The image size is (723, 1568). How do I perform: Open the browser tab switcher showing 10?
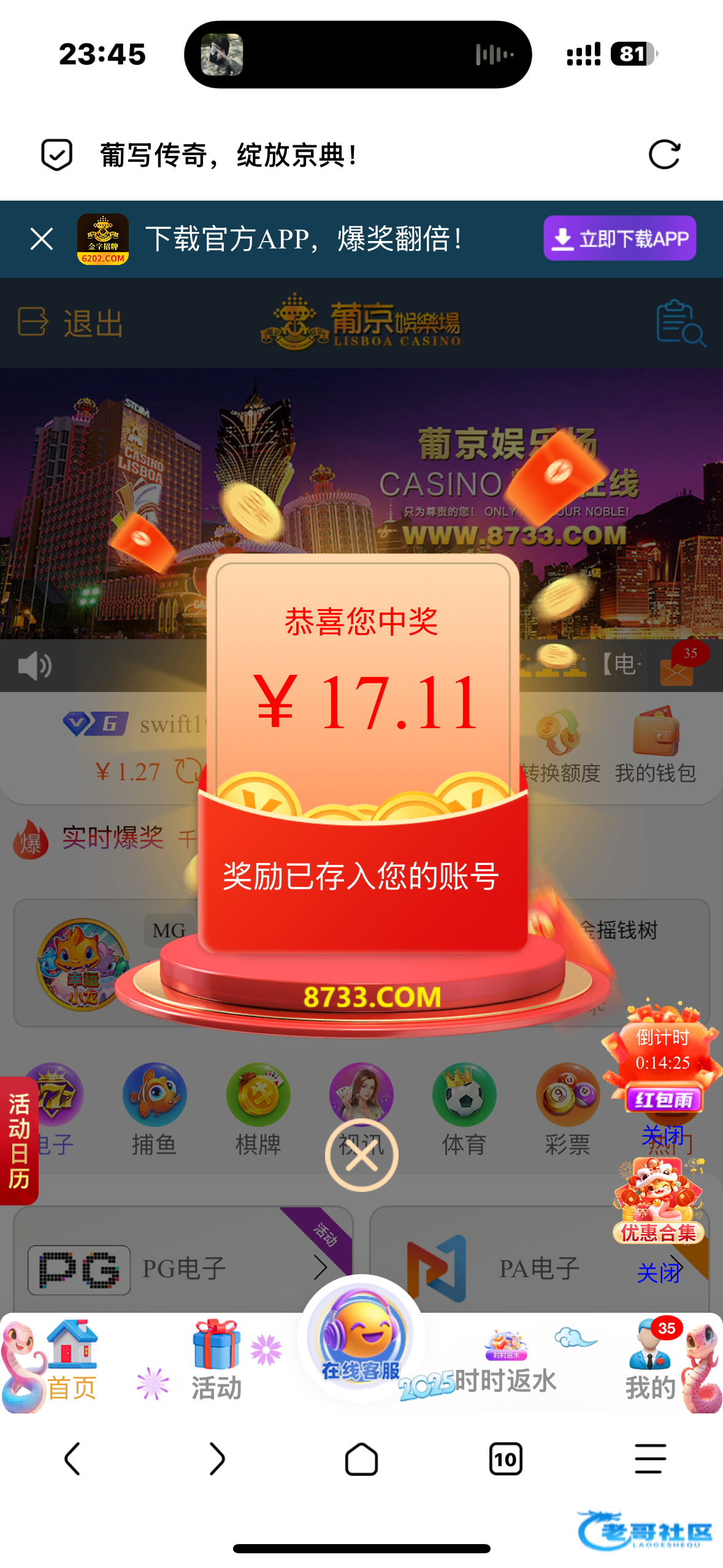click(x=505, y=1459)
